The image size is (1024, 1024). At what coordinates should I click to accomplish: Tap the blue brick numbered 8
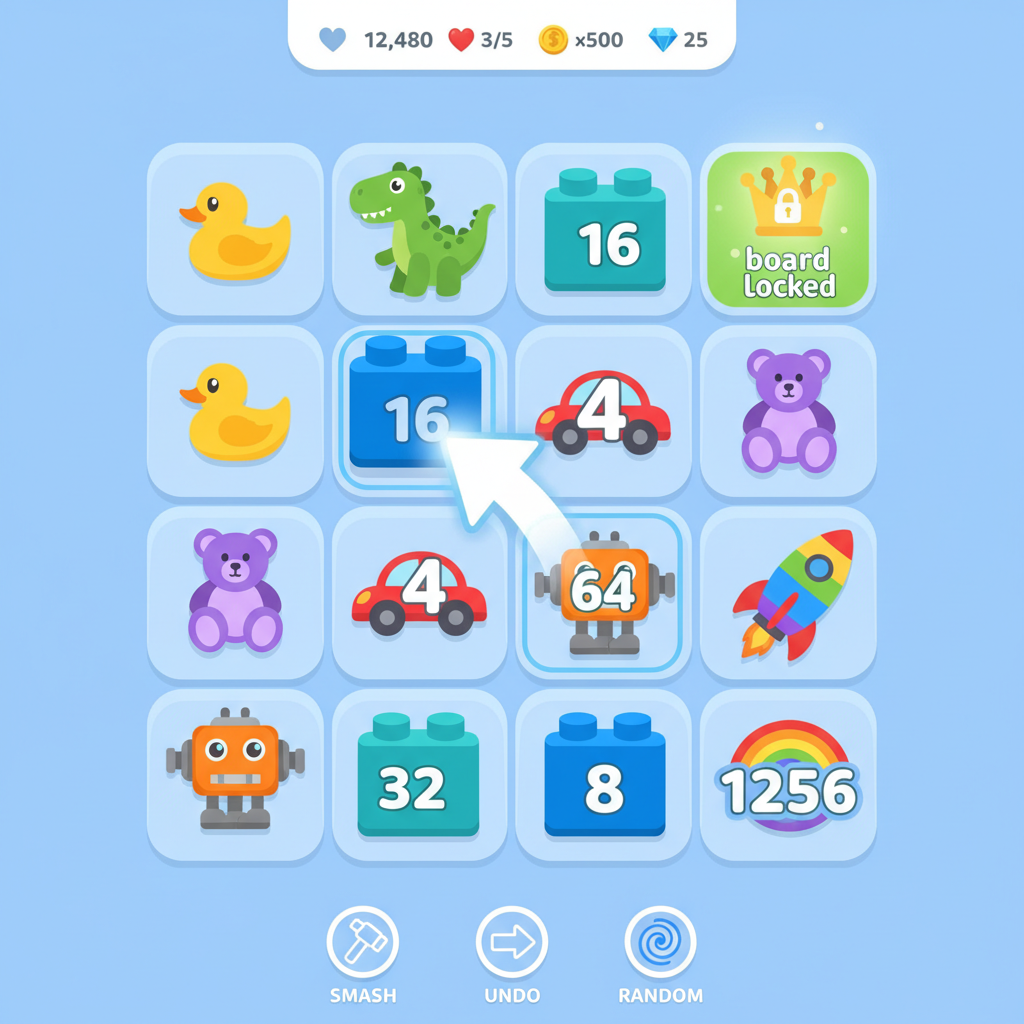[604, 776]
